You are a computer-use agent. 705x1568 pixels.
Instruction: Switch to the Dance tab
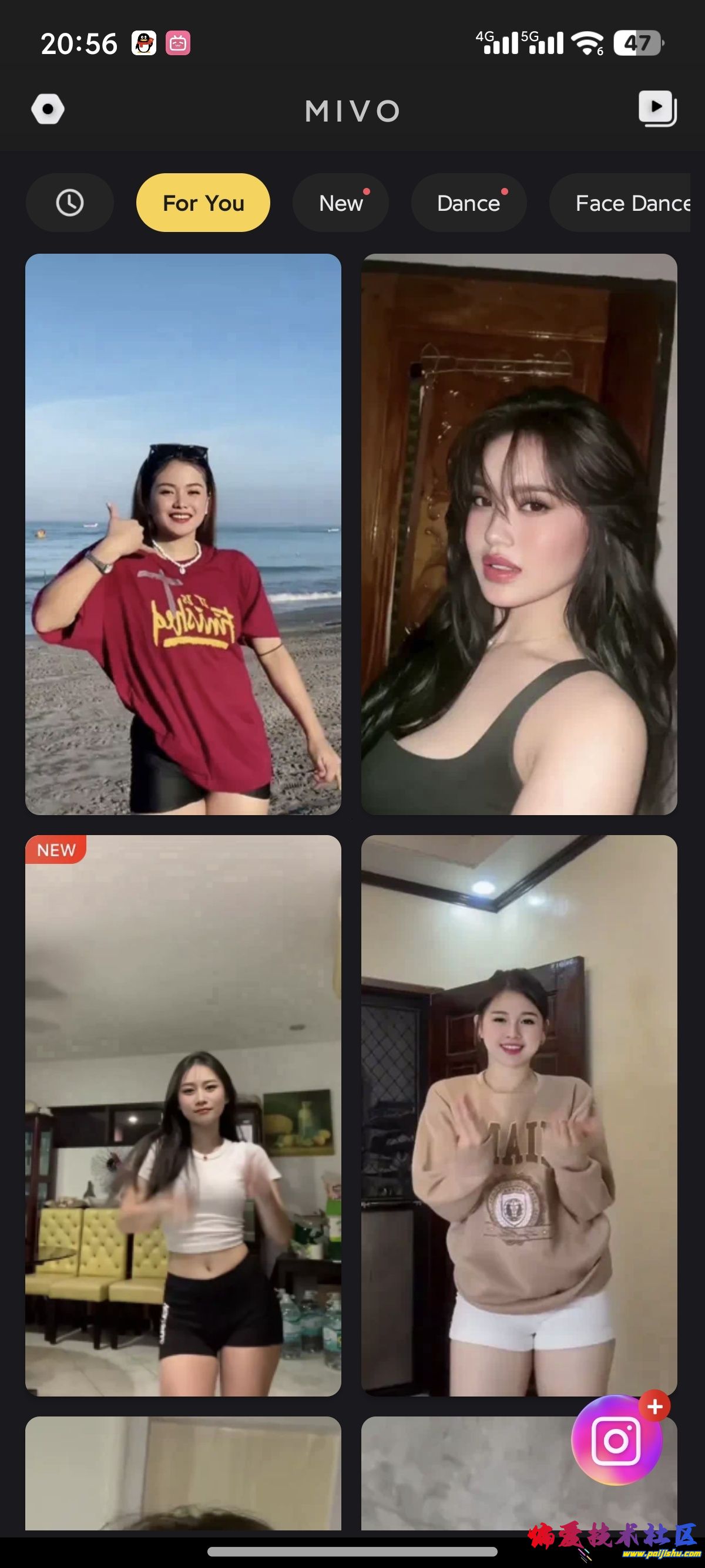coord(469,203)
